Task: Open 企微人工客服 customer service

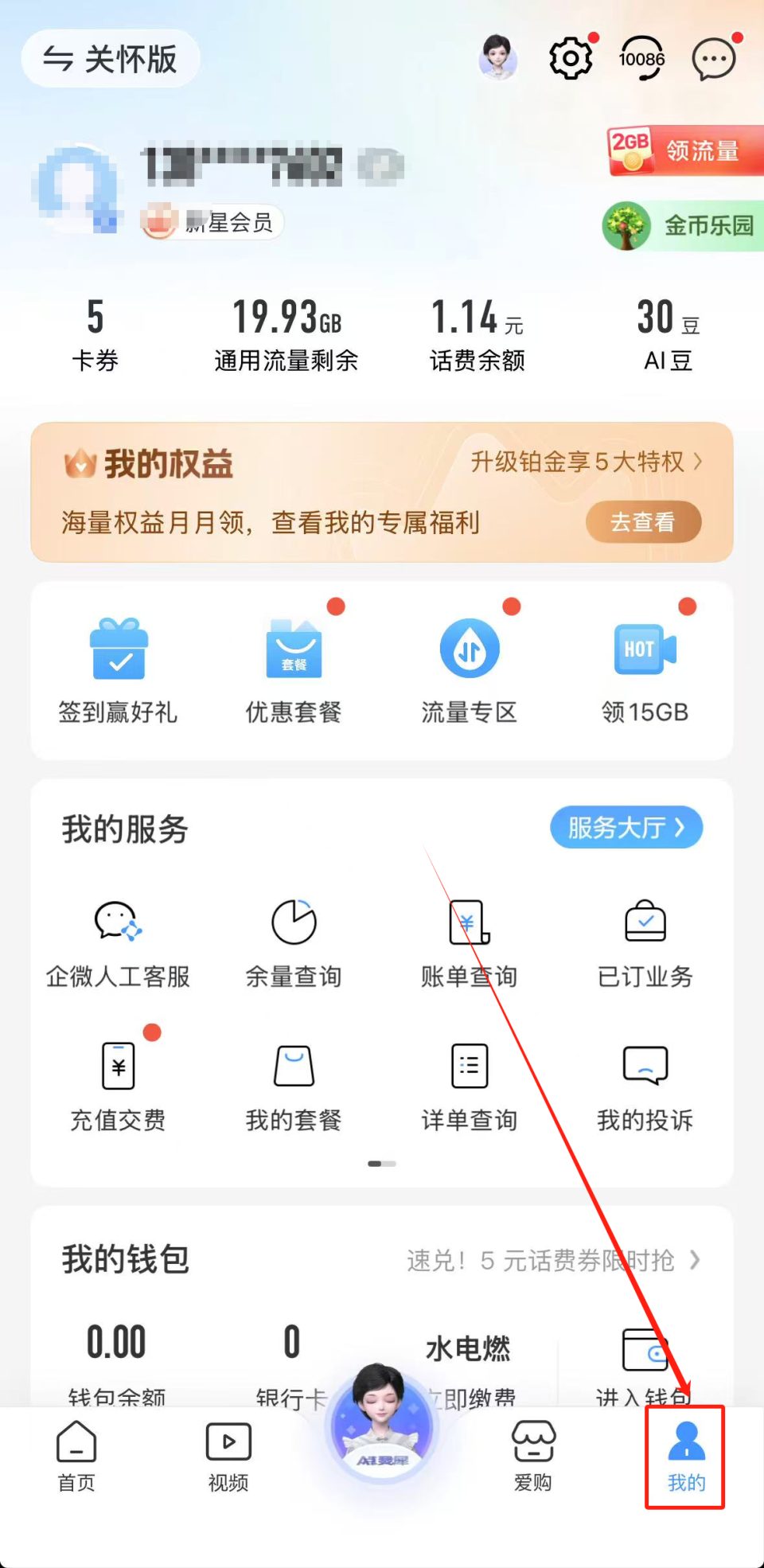Action: 118,943
